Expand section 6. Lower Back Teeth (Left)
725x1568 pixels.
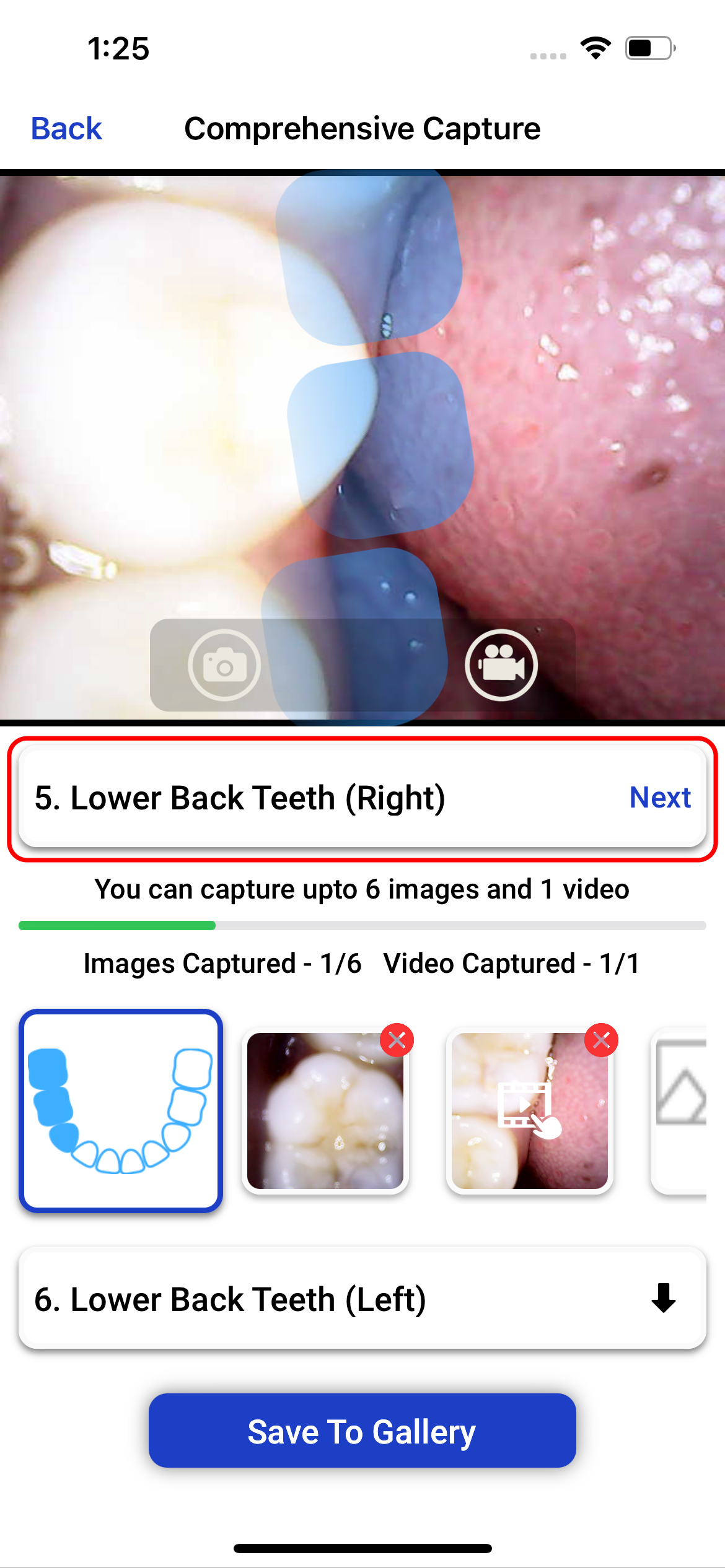click(663, 1298)
